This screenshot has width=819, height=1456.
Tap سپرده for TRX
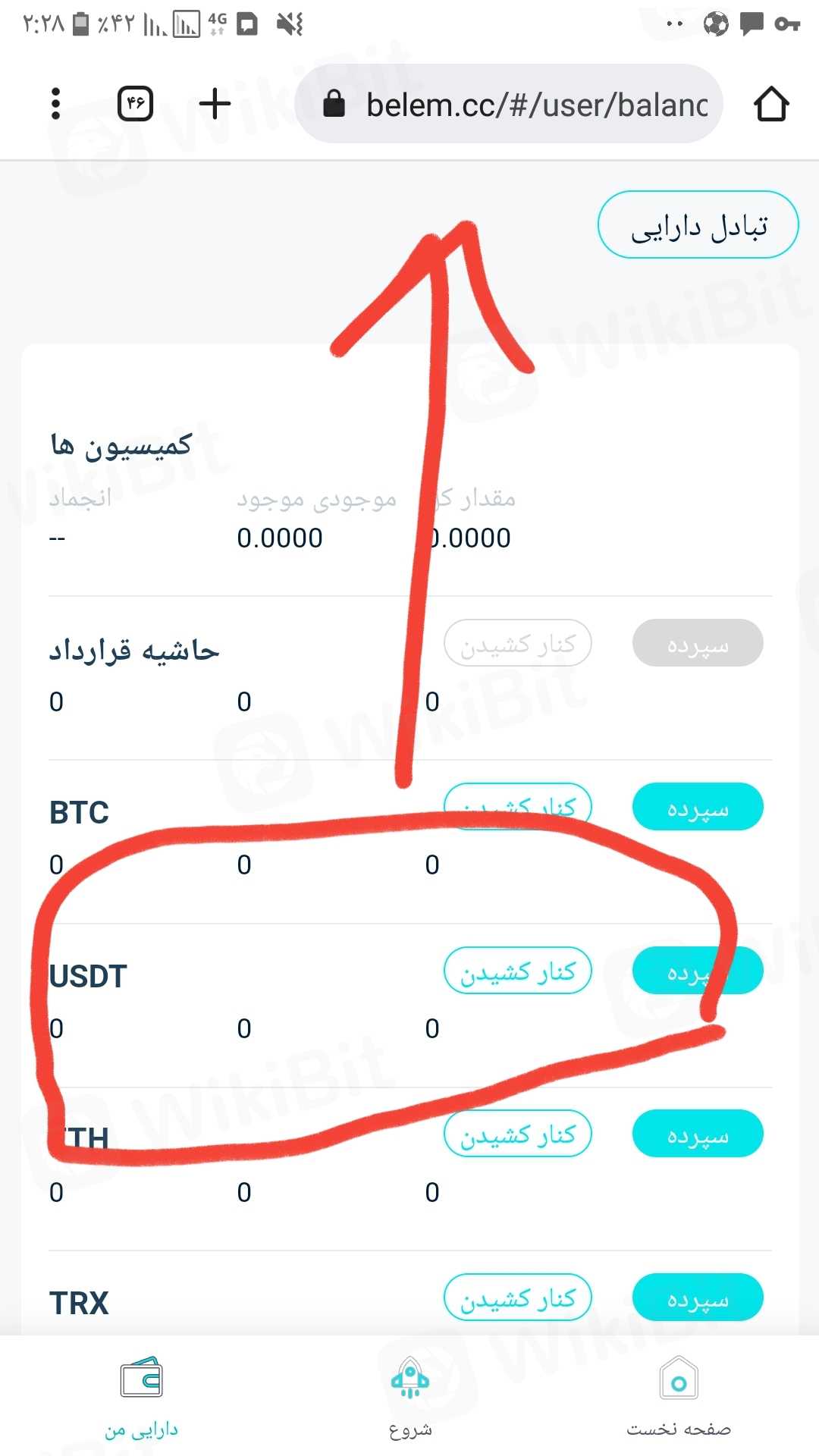pyautogui.click(x=698, y=1298)
